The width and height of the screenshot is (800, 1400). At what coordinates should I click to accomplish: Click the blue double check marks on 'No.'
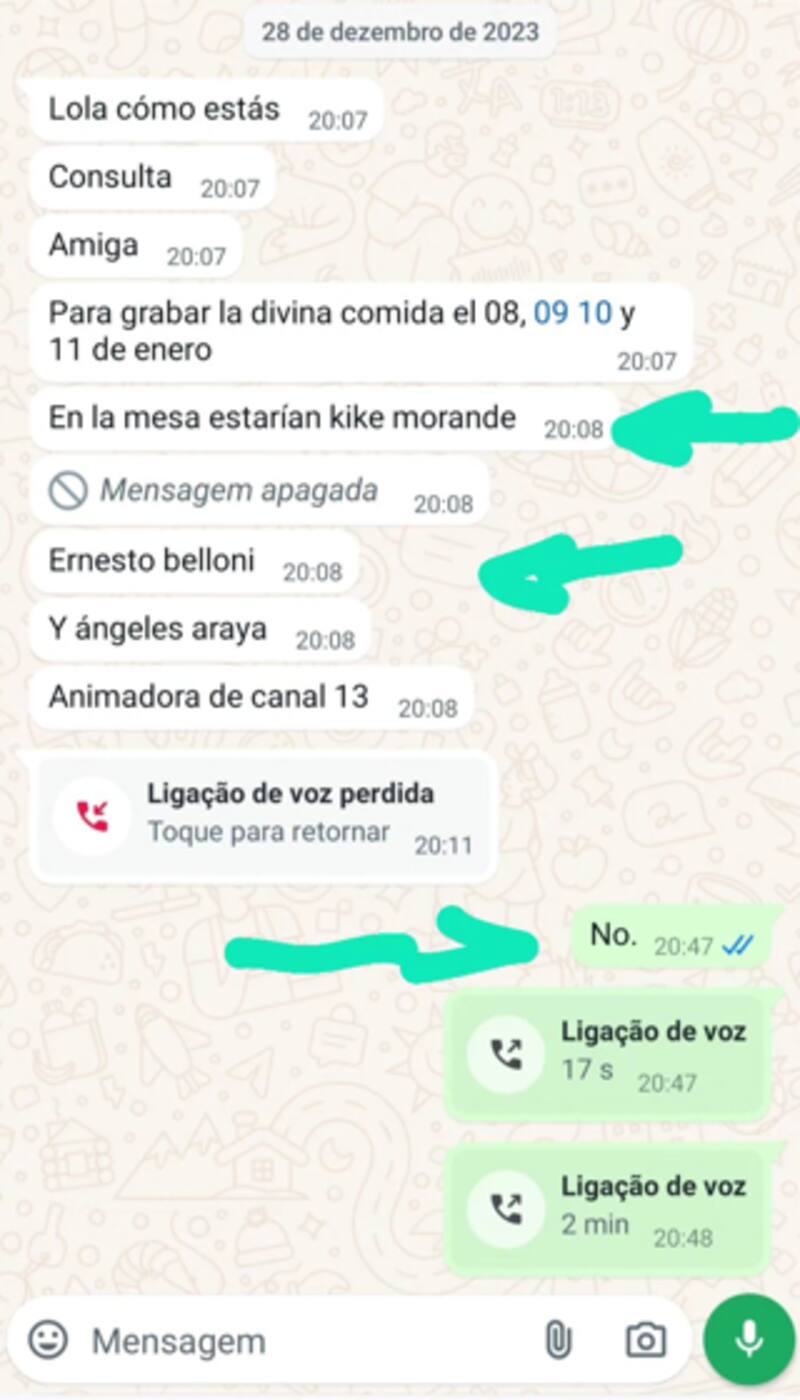(736, 944)
